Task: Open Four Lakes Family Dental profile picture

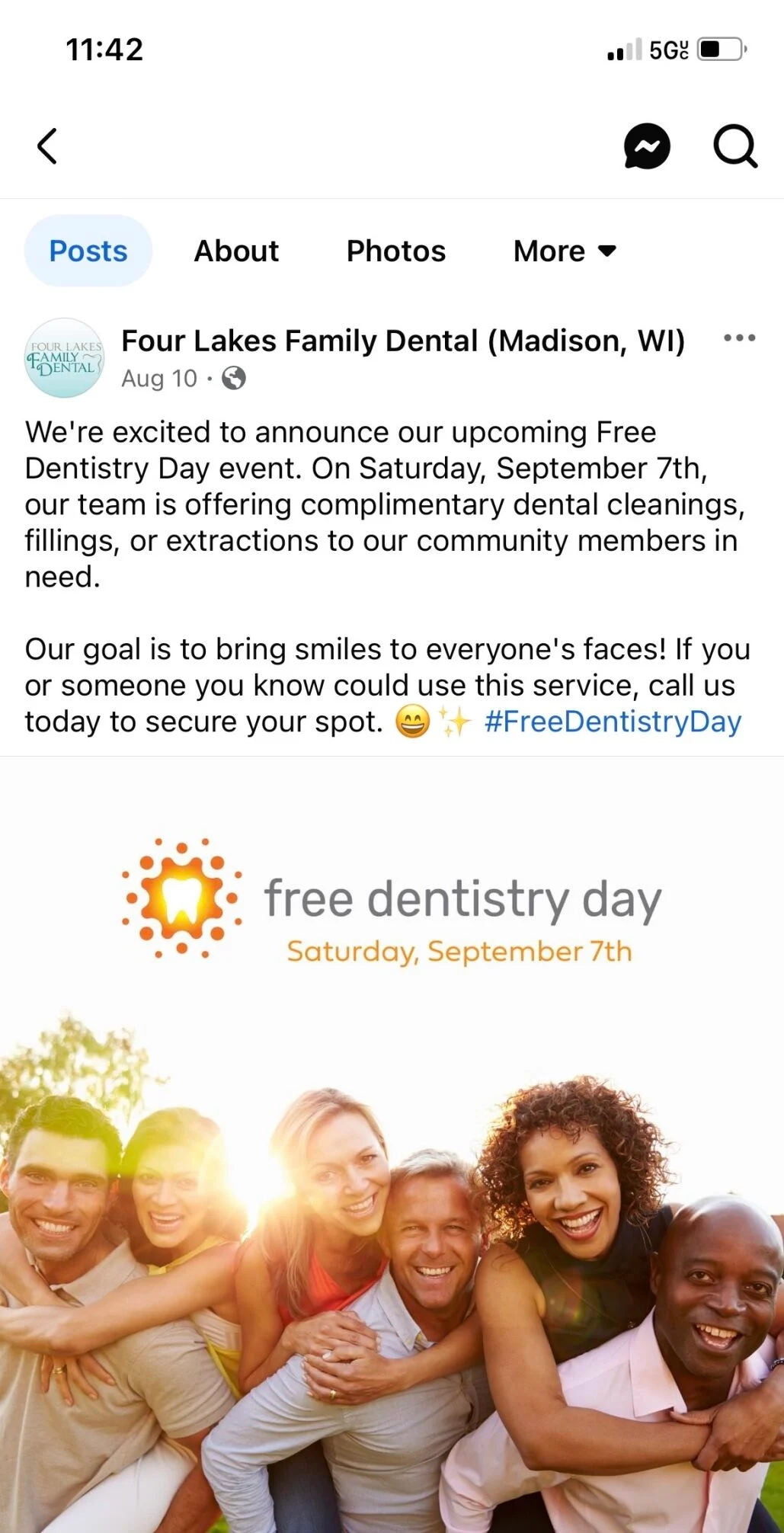Action: click(65, 357)
